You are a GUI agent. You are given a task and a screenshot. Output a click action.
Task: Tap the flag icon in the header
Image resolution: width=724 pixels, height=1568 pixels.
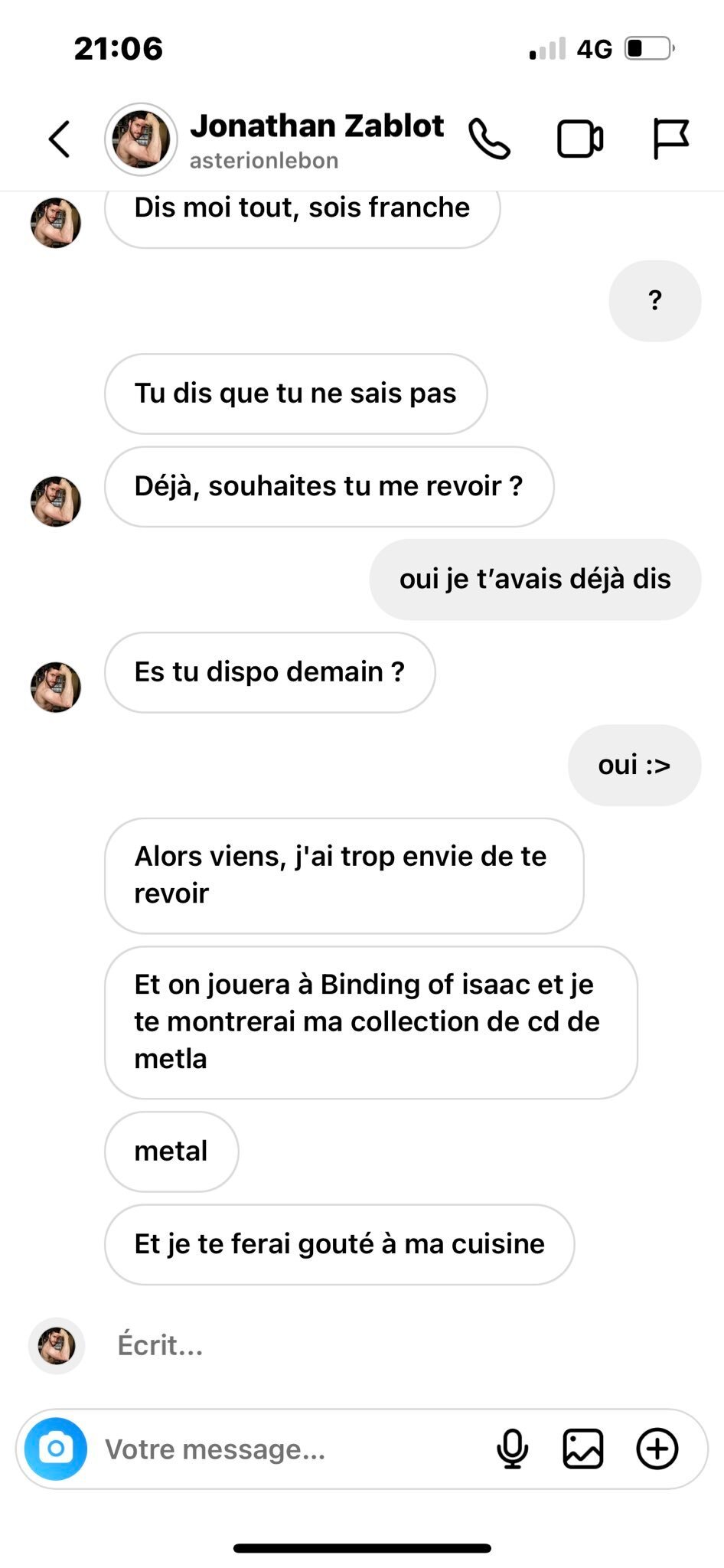click(x=670, y=139)
